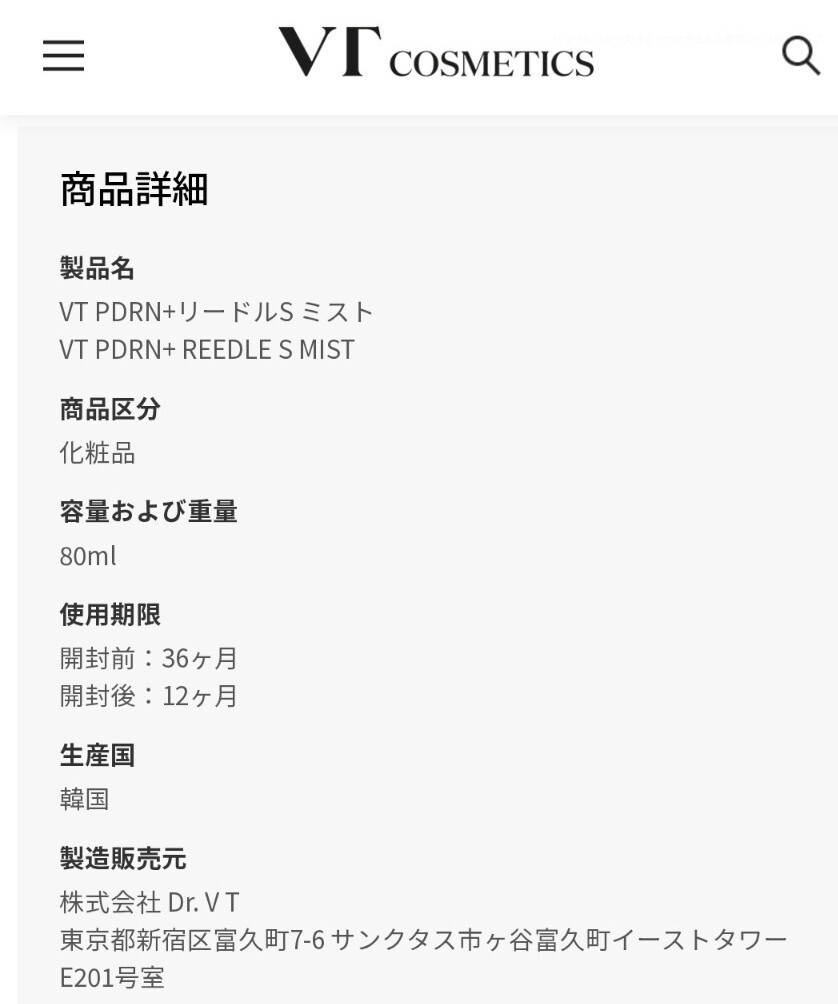Select the 商品詳細 heading
Image resolution: width=838 pixels, height=1004 pixels.
pos(134,190)
